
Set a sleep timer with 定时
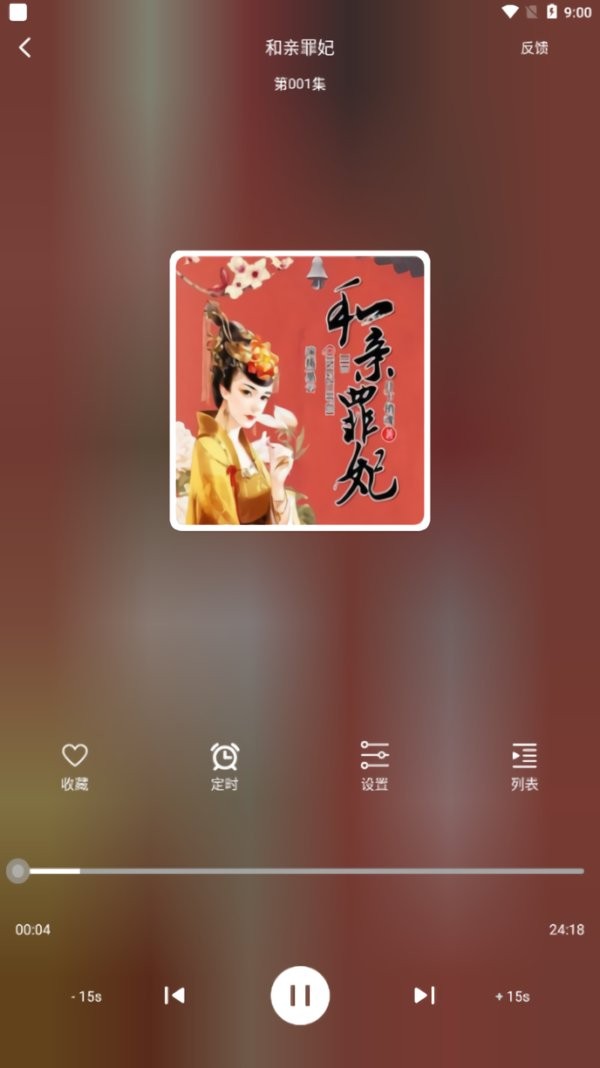(x=225, y=766)
